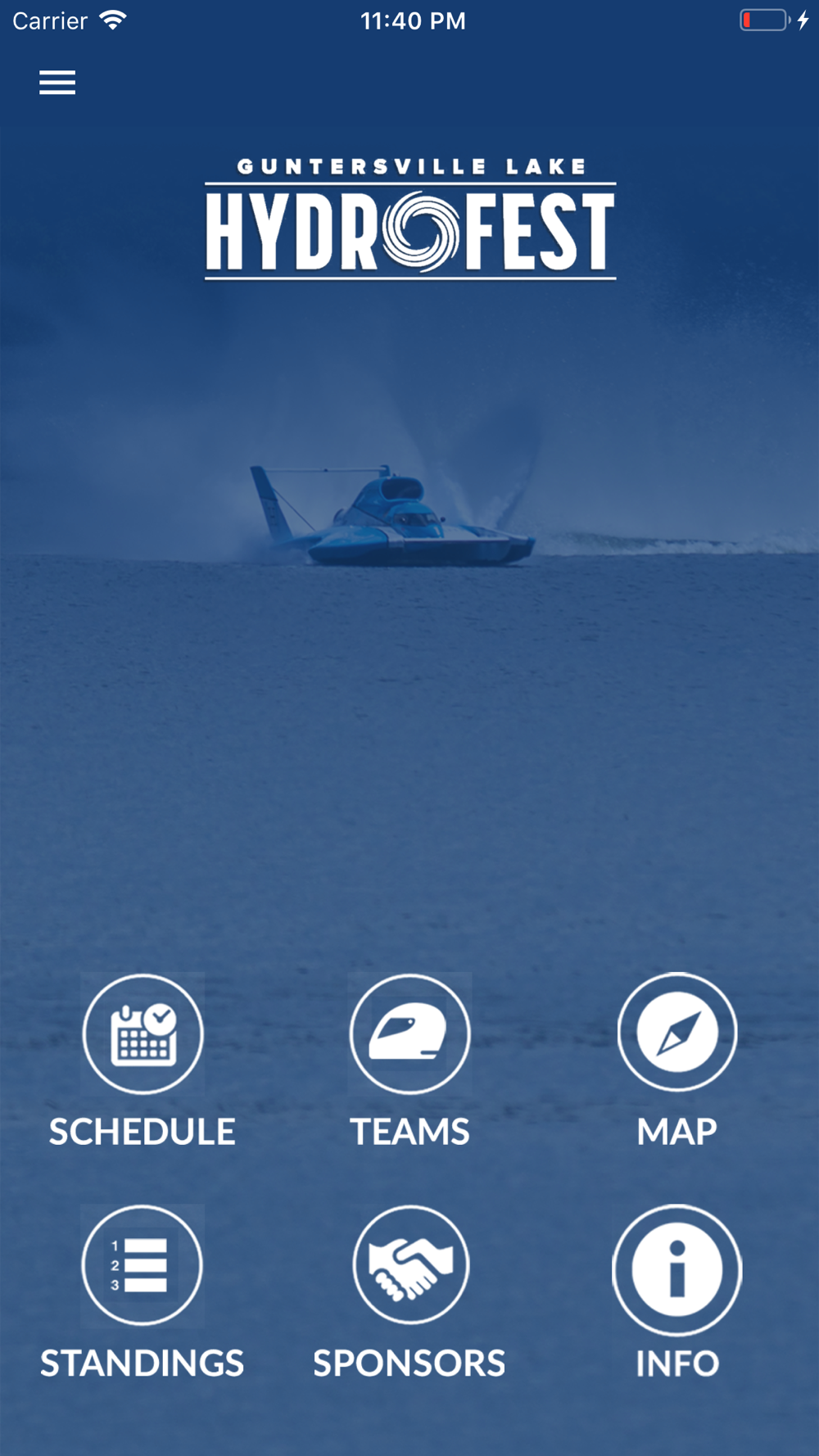View the Teams page
Screen dimensions: 819x1456
tap(409, 1034)
